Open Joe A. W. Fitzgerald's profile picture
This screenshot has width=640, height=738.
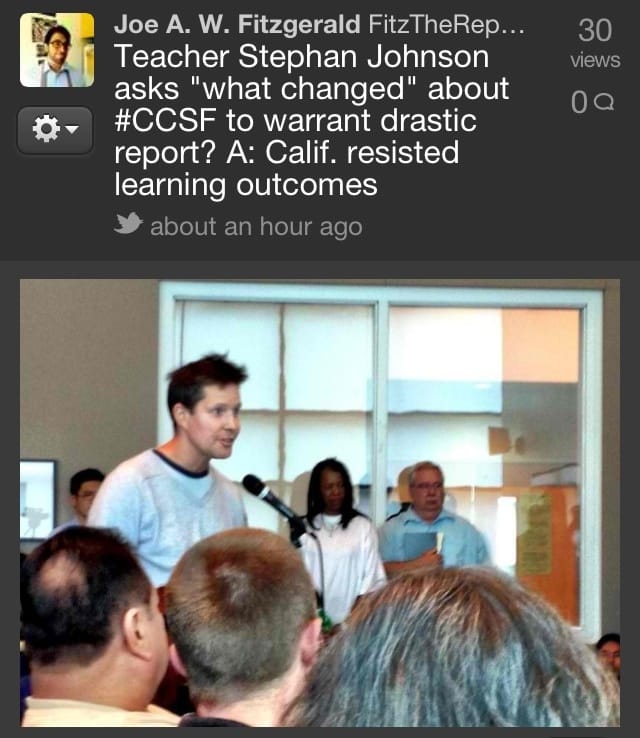pos(57,50)
